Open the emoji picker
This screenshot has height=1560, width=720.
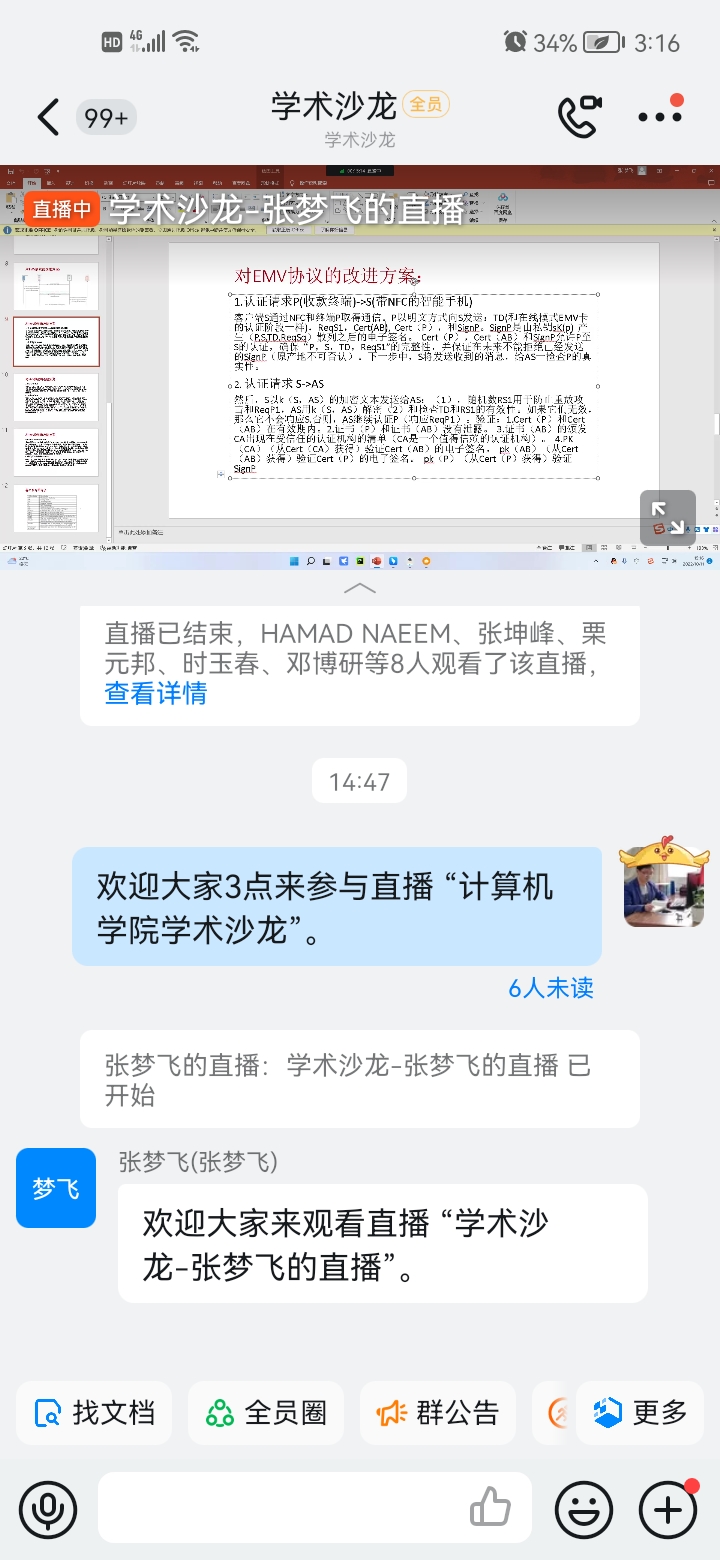pos(584,1508)
